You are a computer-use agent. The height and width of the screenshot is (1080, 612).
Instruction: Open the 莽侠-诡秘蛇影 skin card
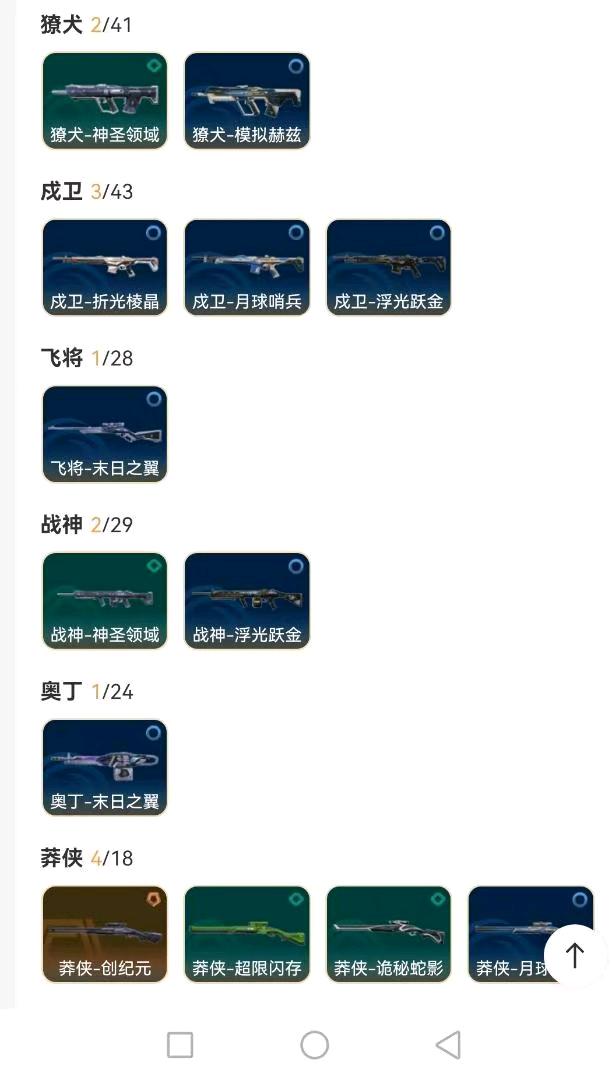(x=389, y=934)
